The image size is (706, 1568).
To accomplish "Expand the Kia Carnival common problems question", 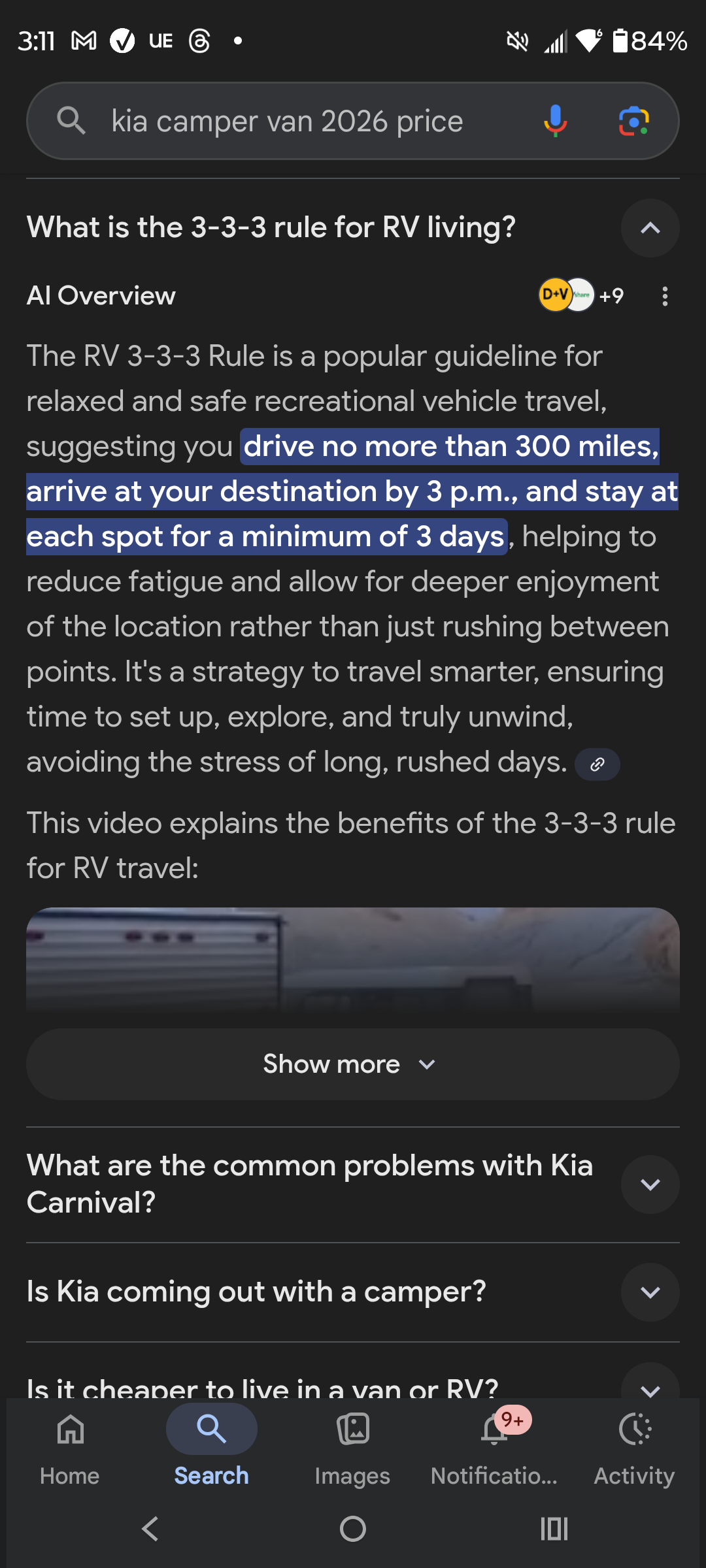I will click(650, 1184).
